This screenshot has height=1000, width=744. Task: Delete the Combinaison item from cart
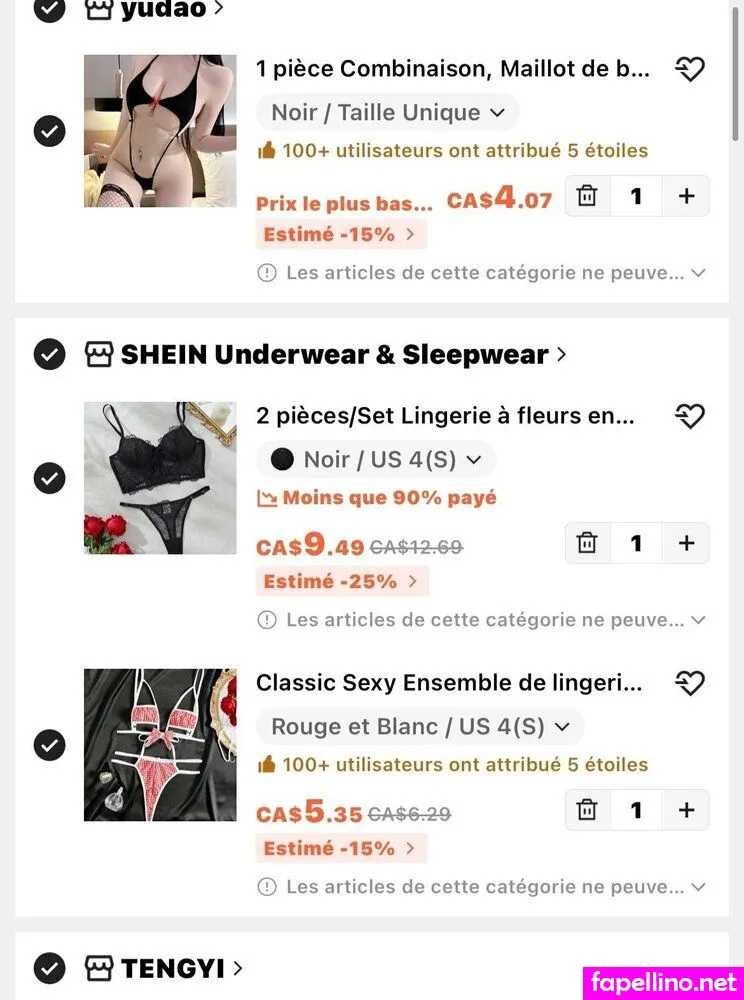[x=587, y=196]
